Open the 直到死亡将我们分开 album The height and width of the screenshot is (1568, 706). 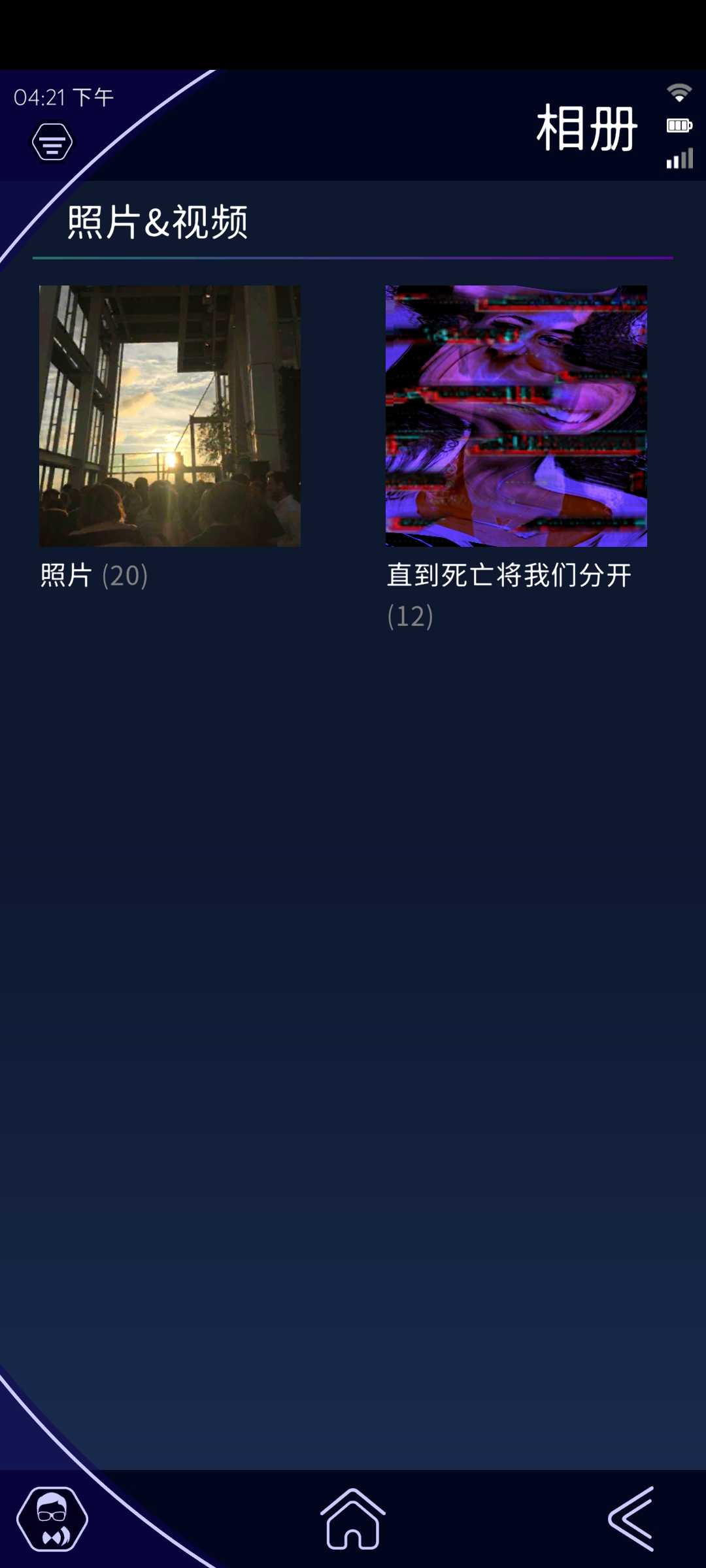click(516, 416)
